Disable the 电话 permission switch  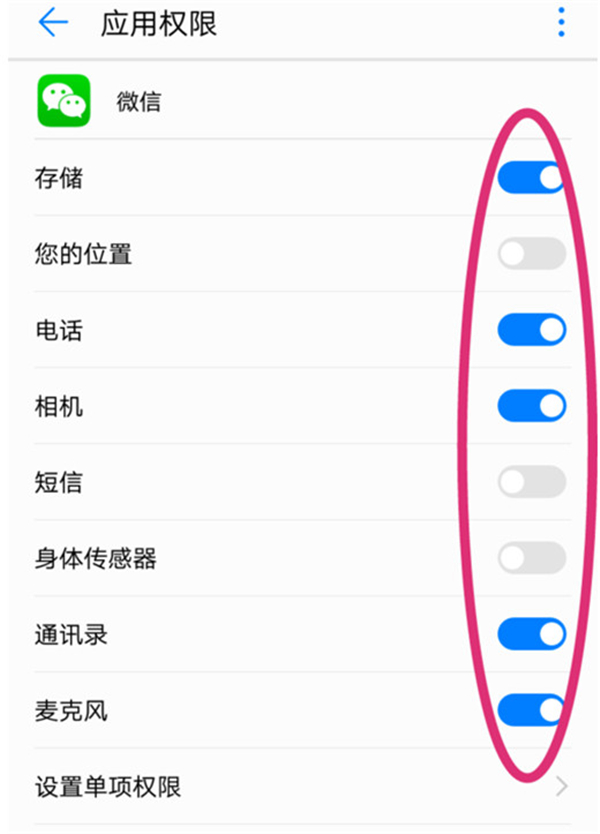pos(531,329)
